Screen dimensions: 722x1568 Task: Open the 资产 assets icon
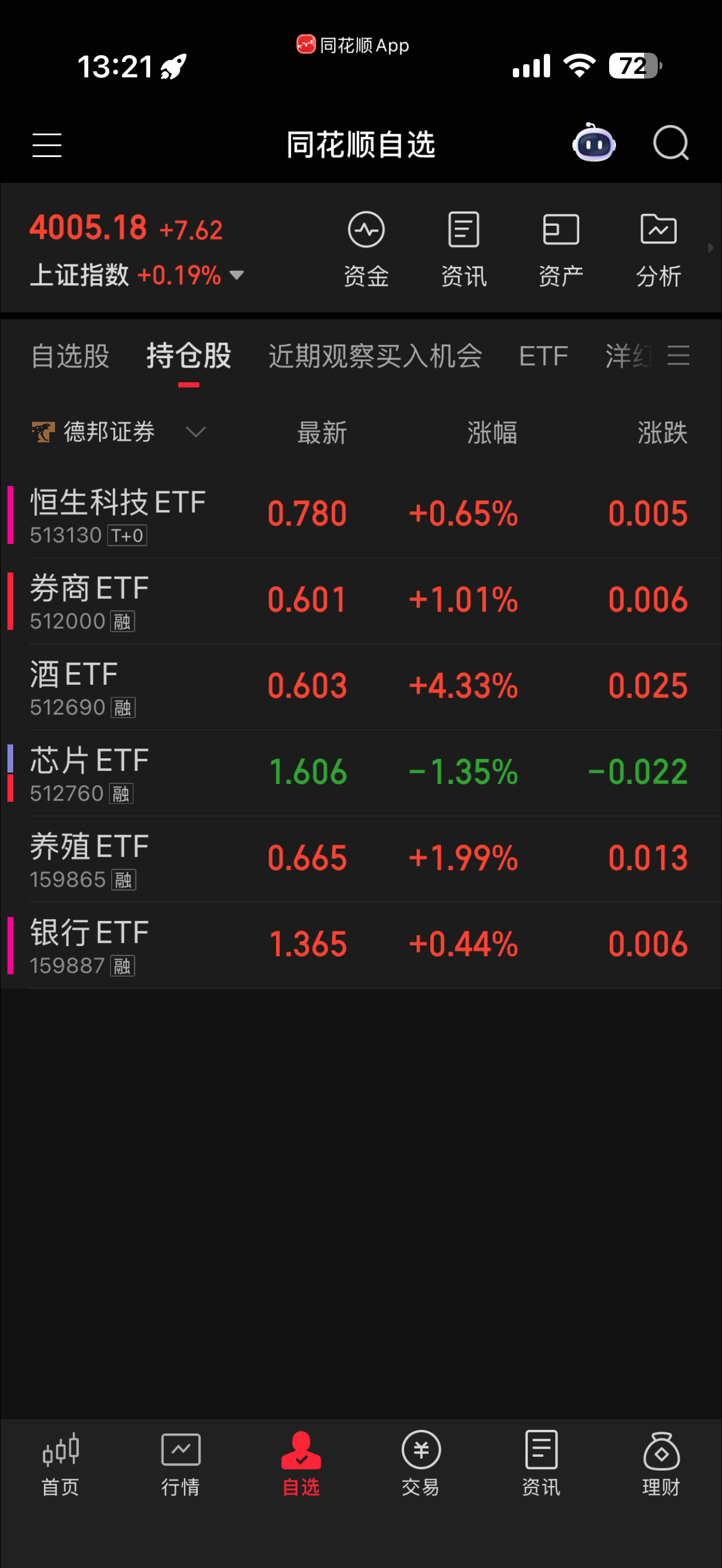click(x=560, y=246)
